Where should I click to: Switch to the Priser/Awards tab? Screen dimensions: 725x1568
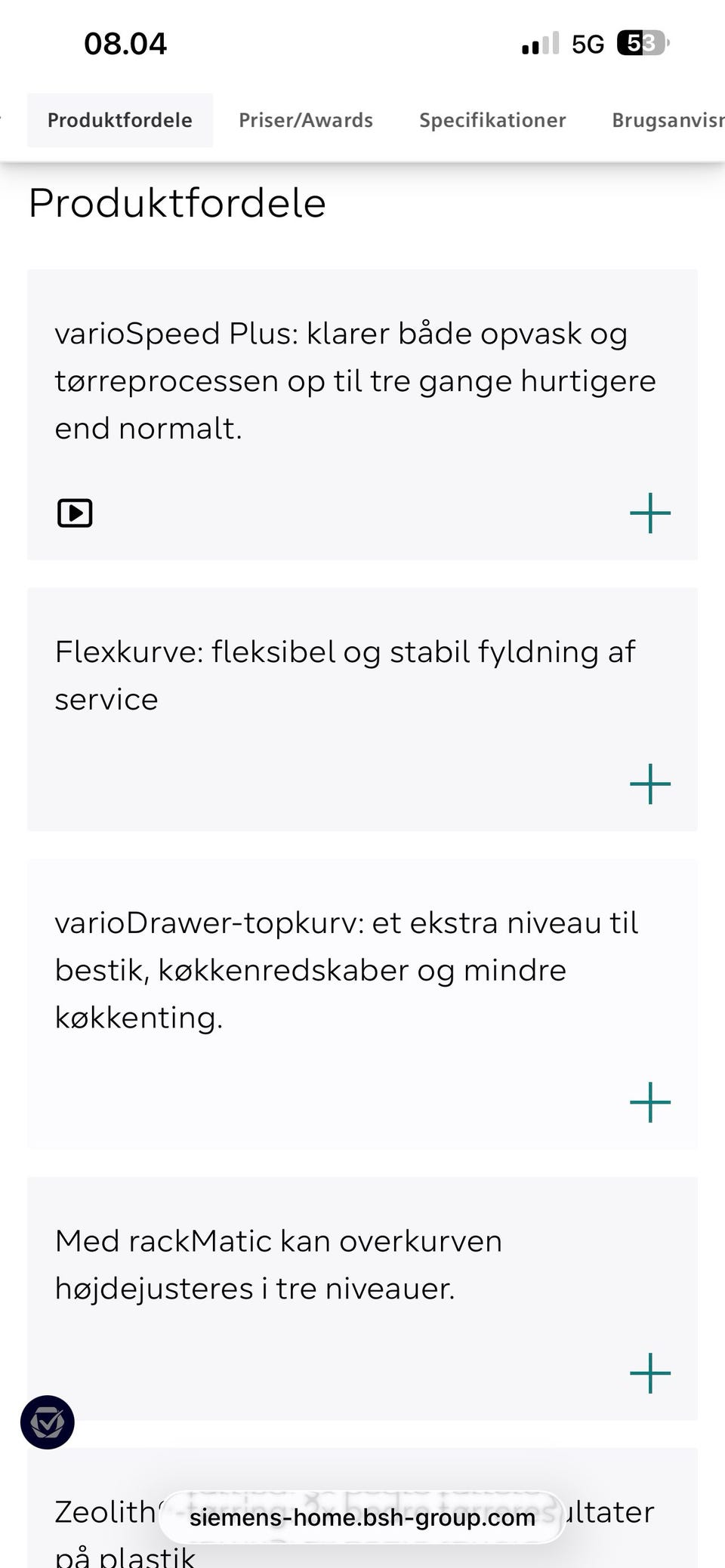coord(305,121)
